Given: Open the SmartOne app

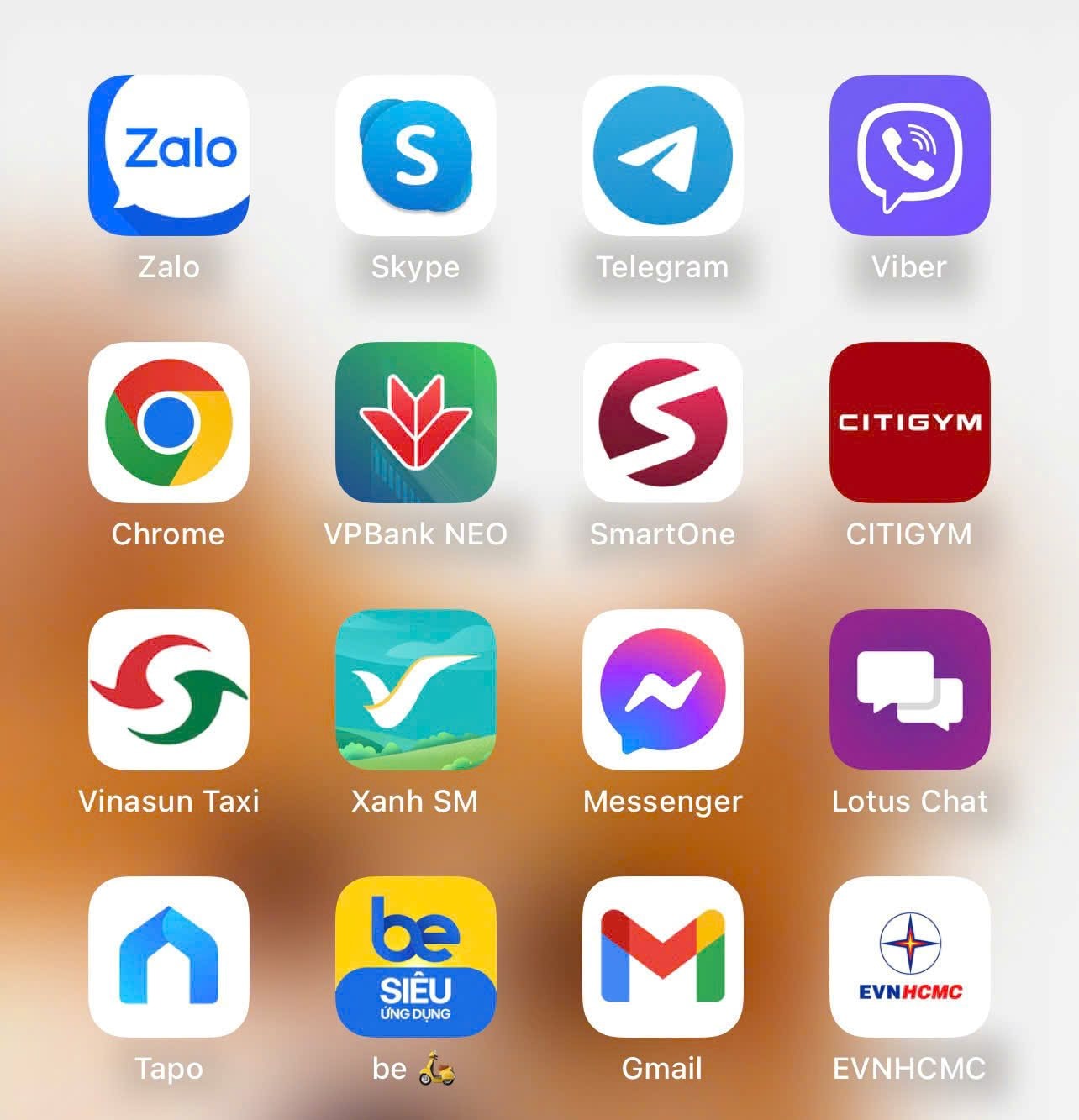Looking at the screenshot, I should coord(662,422).
